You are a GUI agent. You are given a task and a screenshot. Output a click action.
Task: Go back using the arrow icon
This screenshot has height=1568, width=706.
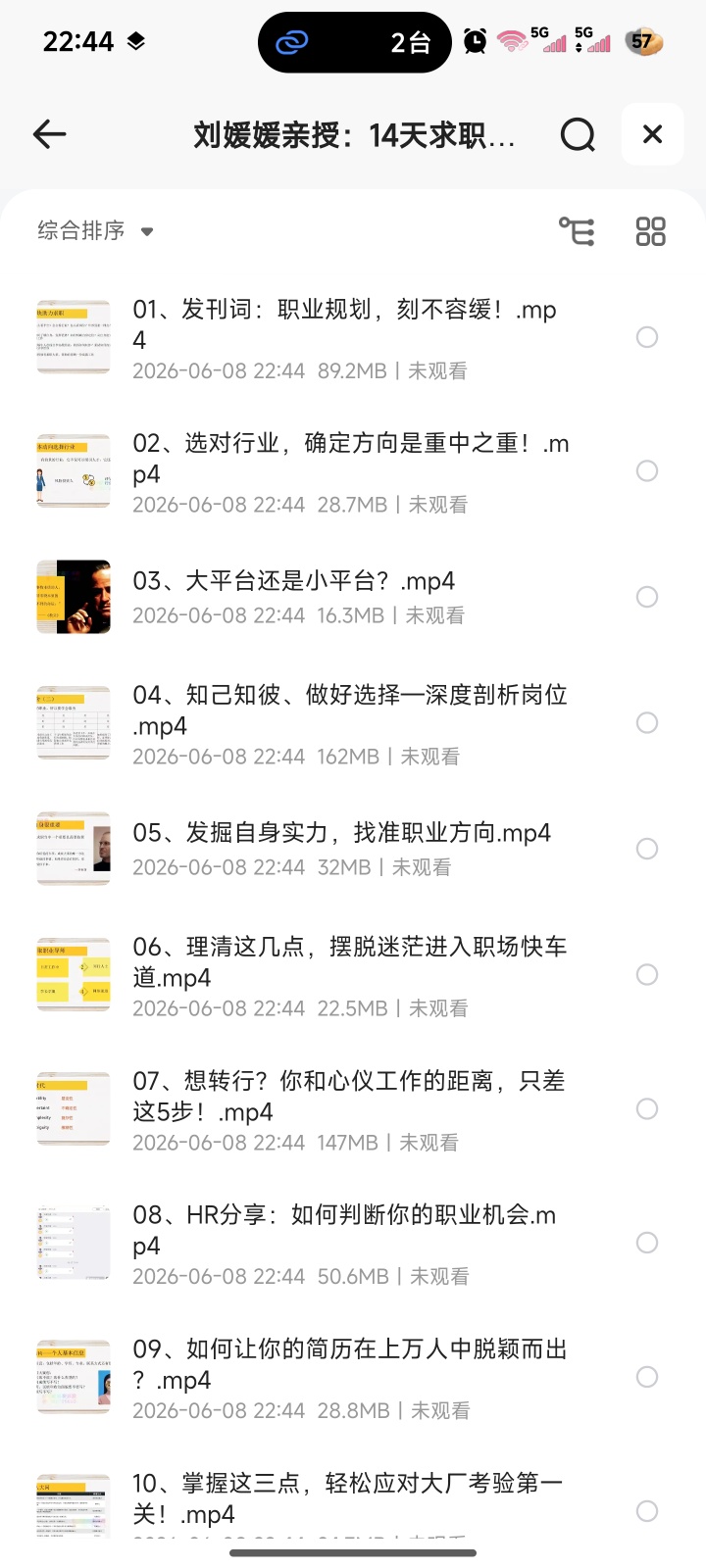pos(49,134)
